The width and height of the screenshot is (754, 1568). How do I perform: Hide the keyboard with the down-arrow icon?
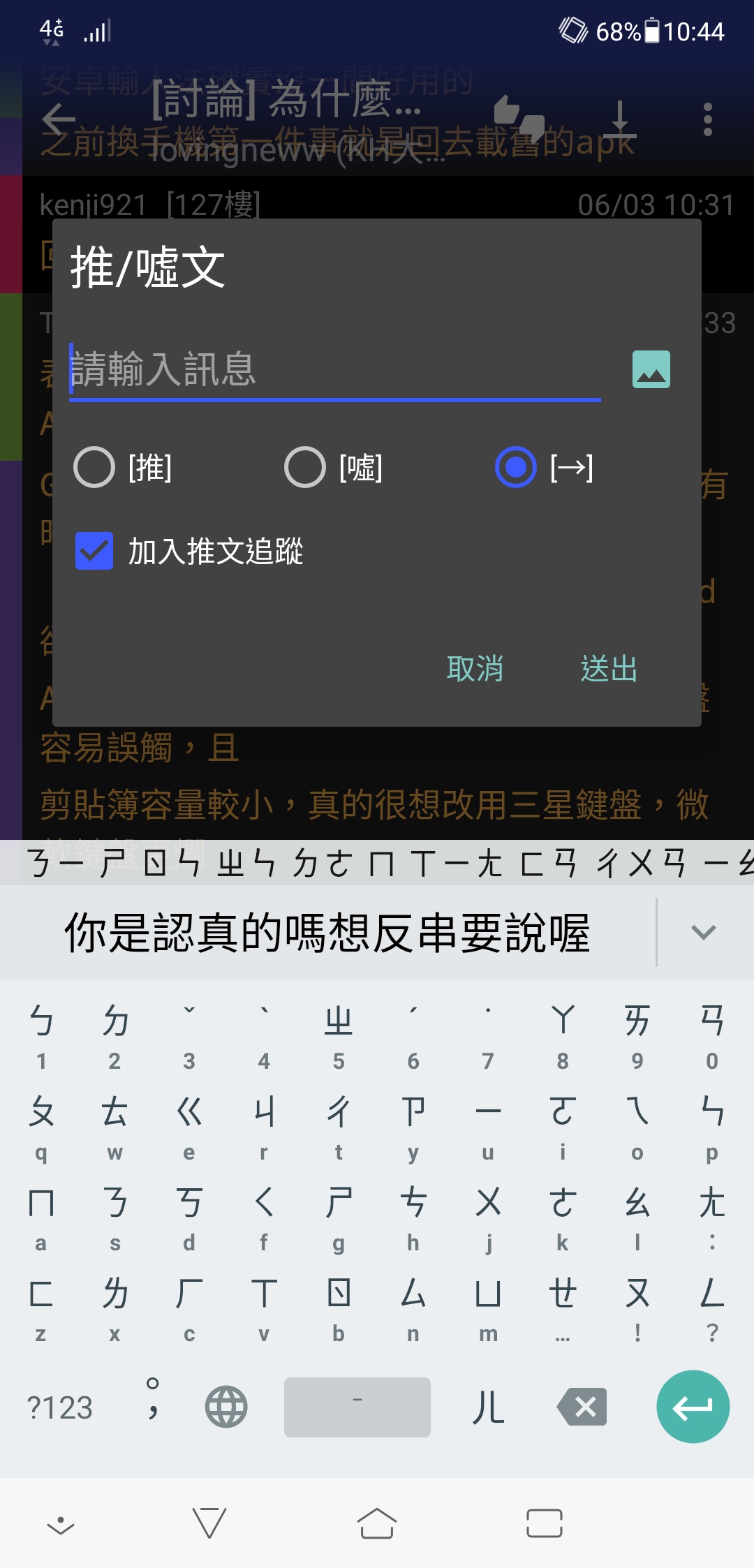(x=61, y=1525)
